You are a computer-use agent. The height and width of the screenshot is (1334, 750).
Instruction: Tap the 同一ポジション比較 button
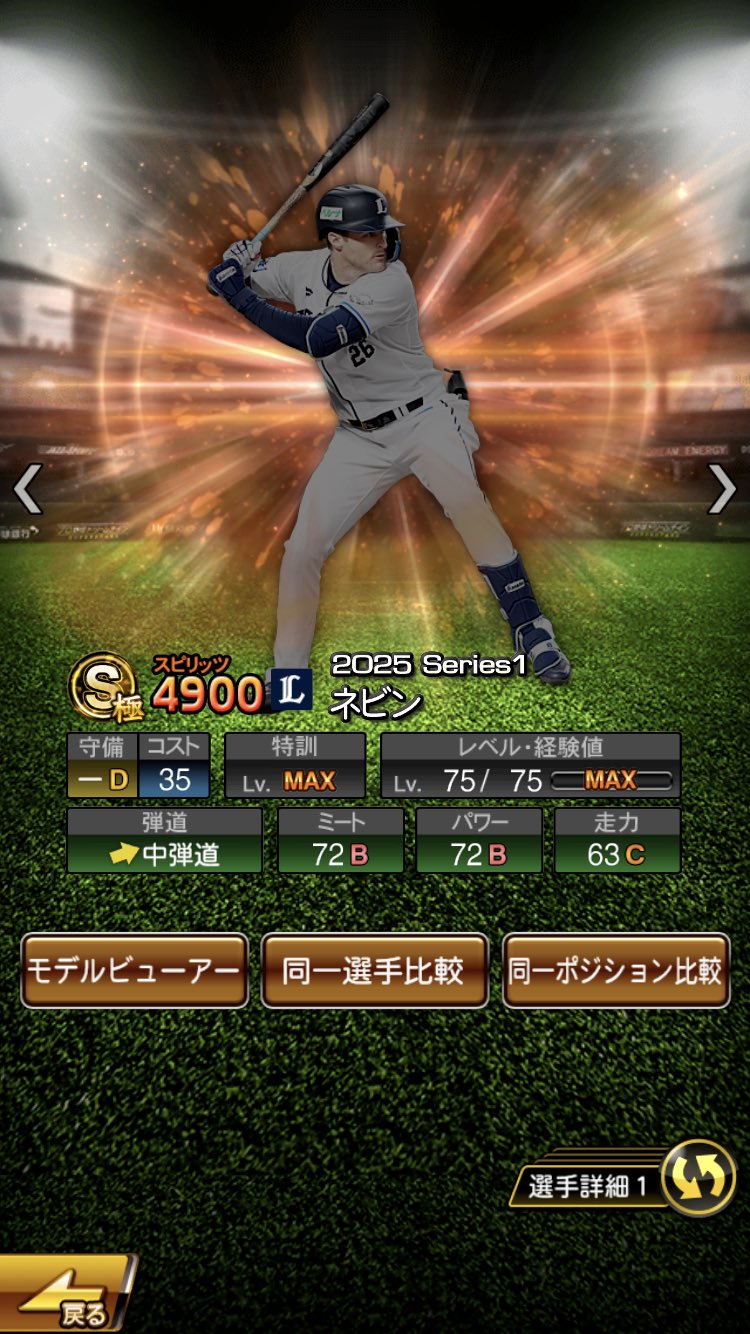tap(615, 970)
